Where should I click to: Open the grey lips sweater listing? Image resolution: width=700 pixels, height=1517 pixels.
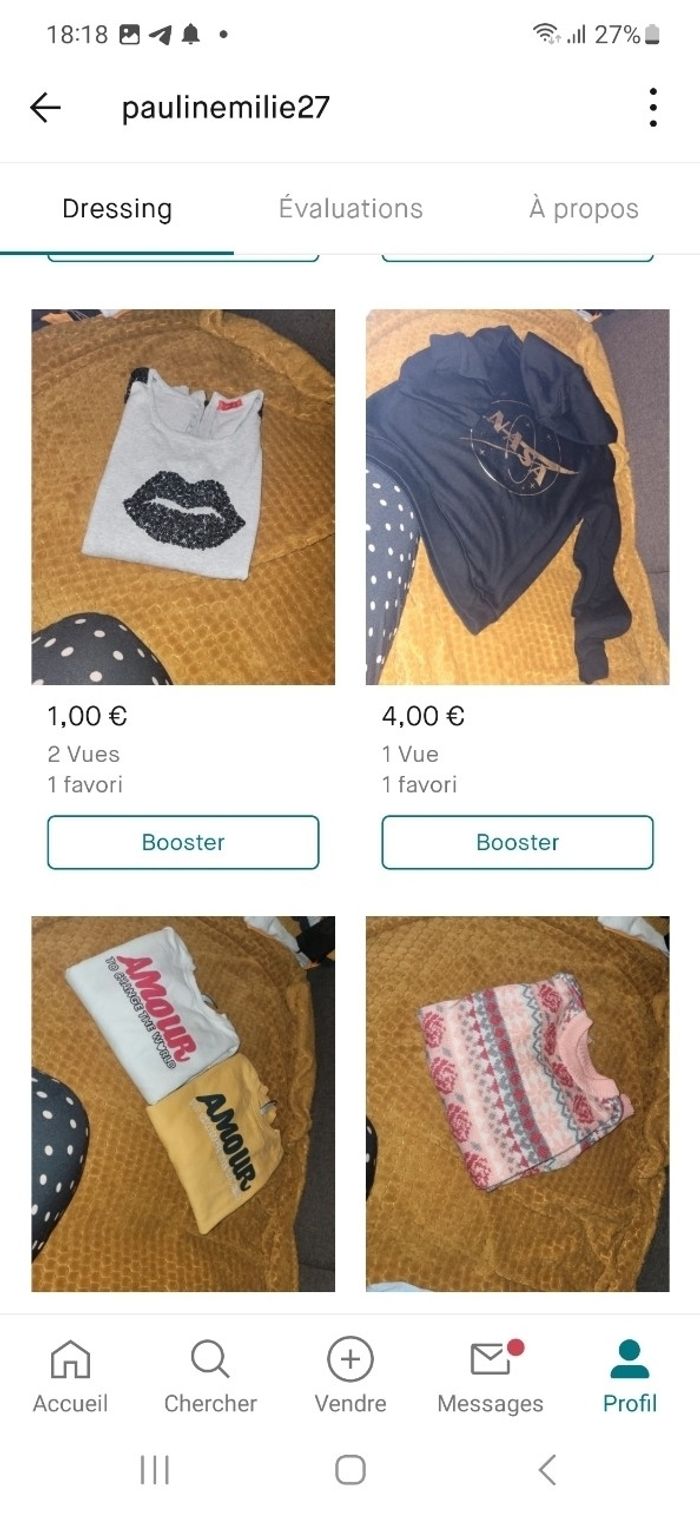(x=183, y=497)
